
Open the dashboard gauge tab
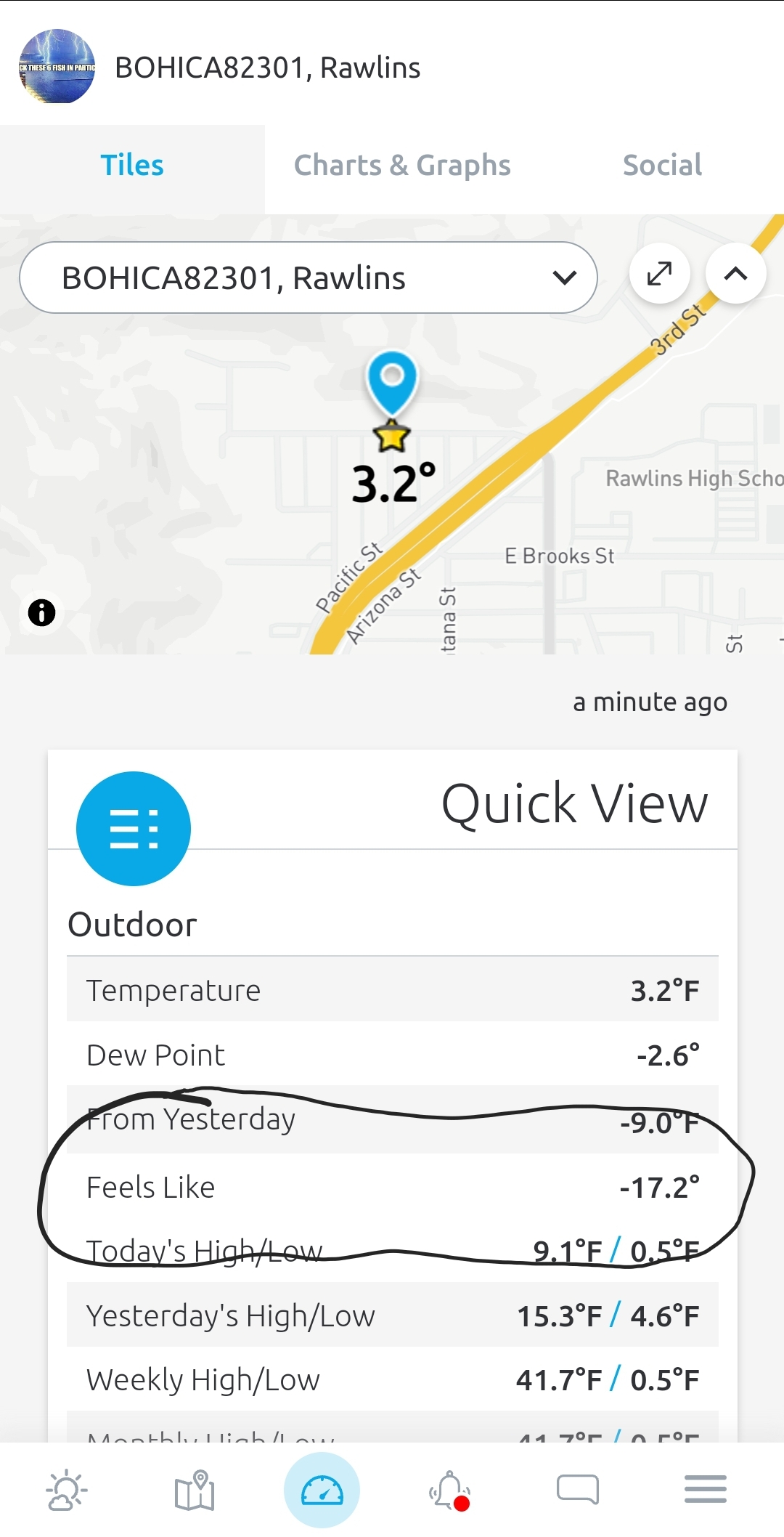click(322, 1491)
